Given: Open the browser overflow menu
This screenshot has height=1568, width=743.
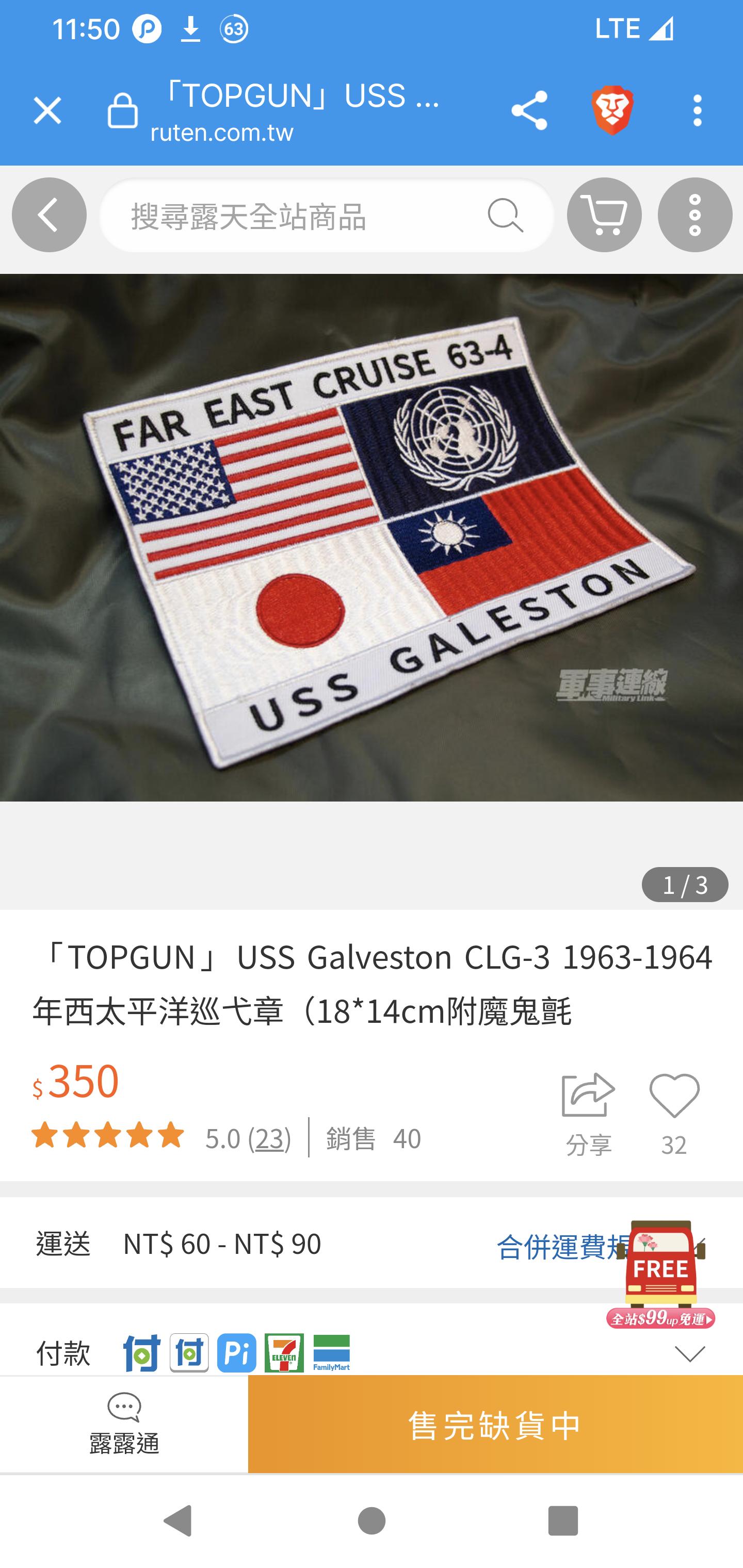Looking at the screenshot, I should pos(697,111).
